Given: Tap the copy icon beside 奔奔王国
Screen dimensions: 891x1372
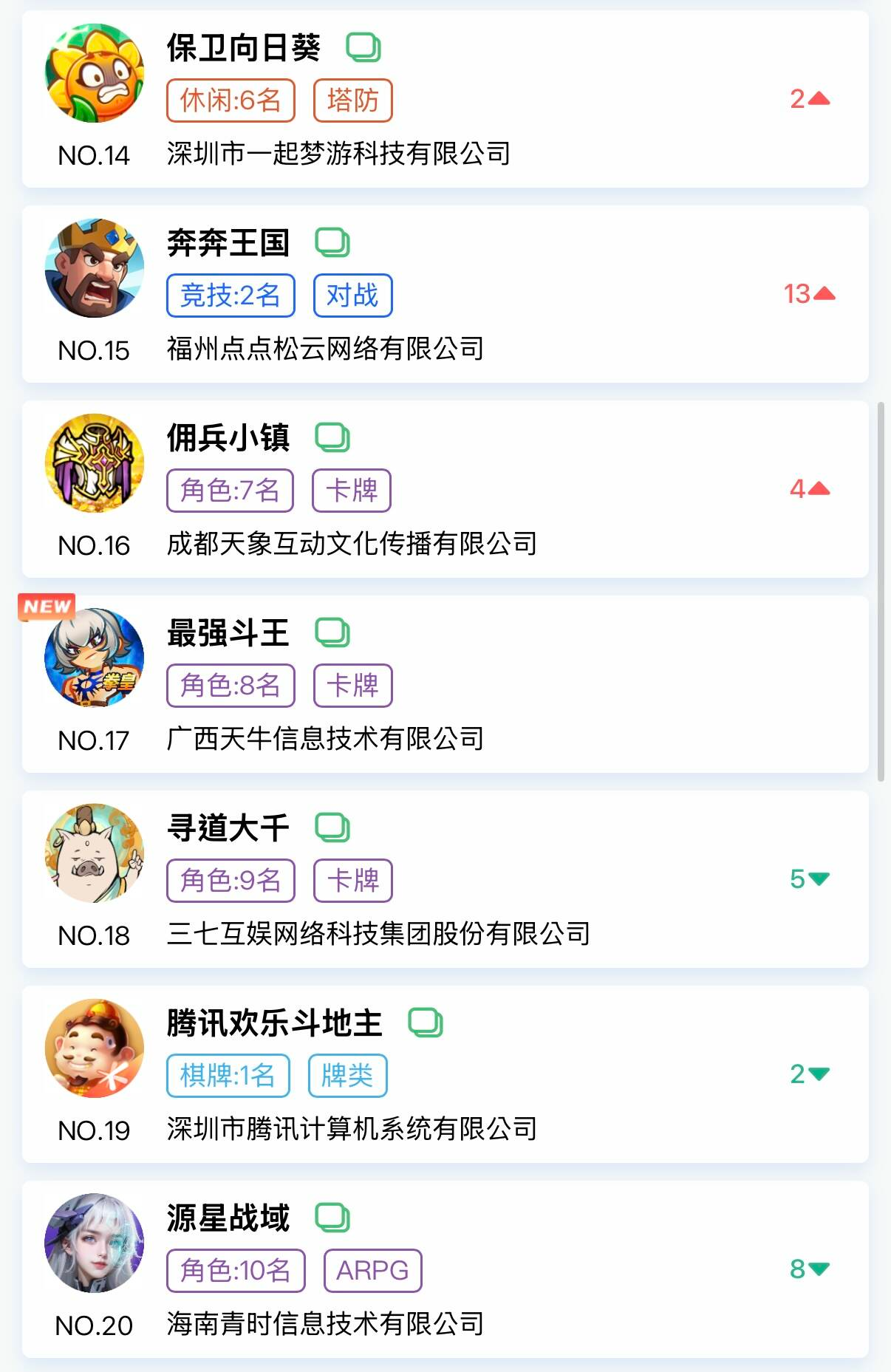Looking at the screenshot, I should point(332,242).
